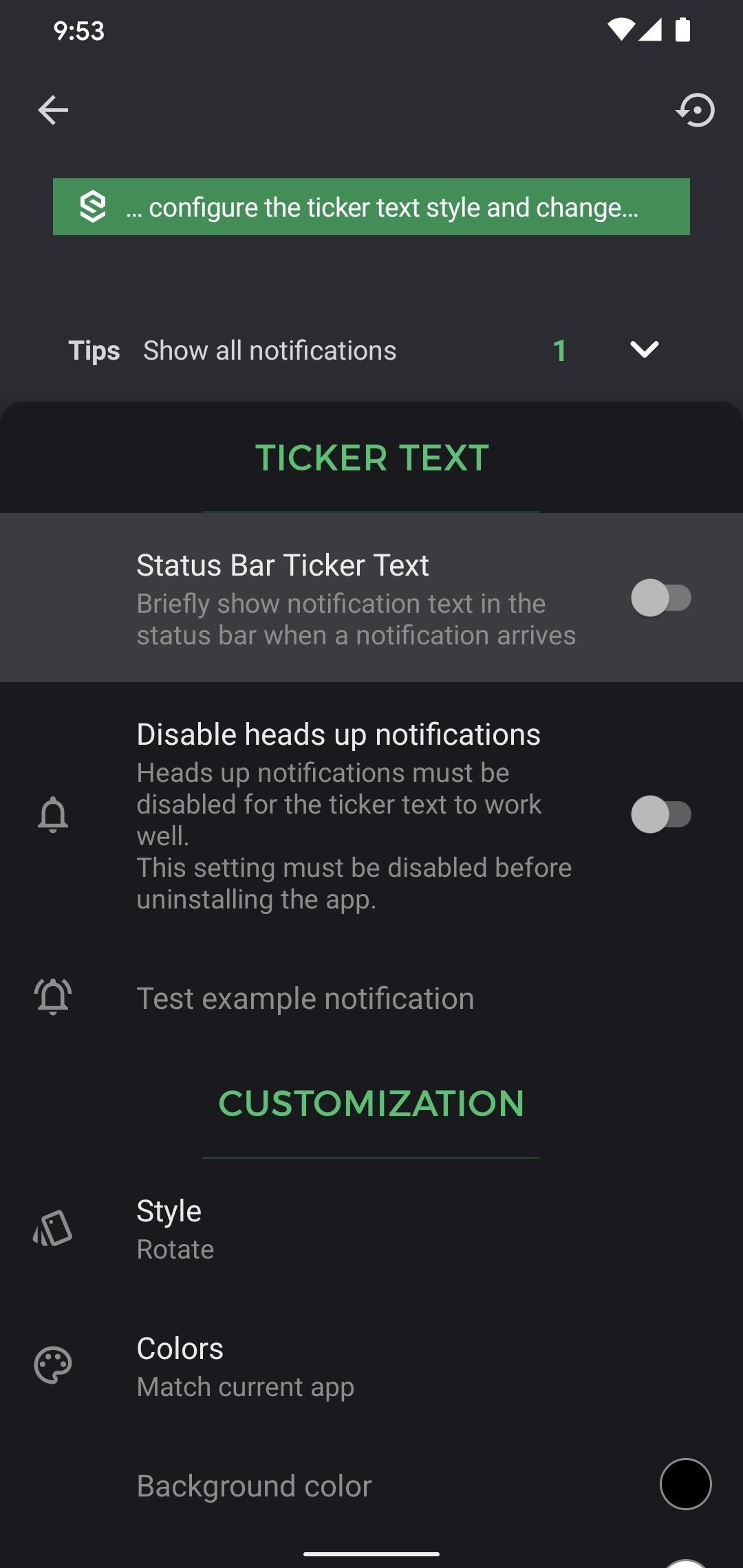Viewport: 743px width, 1568px height.
Task: Tap the green ticker preview banner
Action: [x=371, y=207]
